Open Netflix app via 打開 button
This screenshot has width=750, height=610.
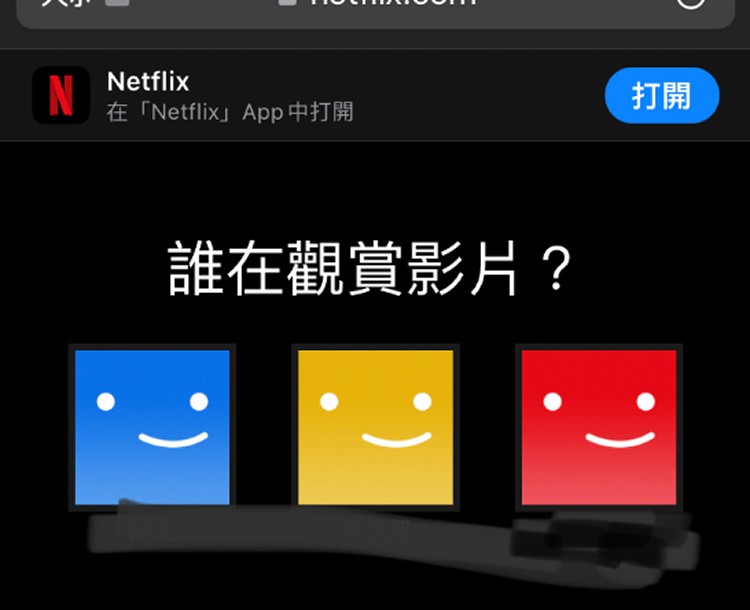661,96
